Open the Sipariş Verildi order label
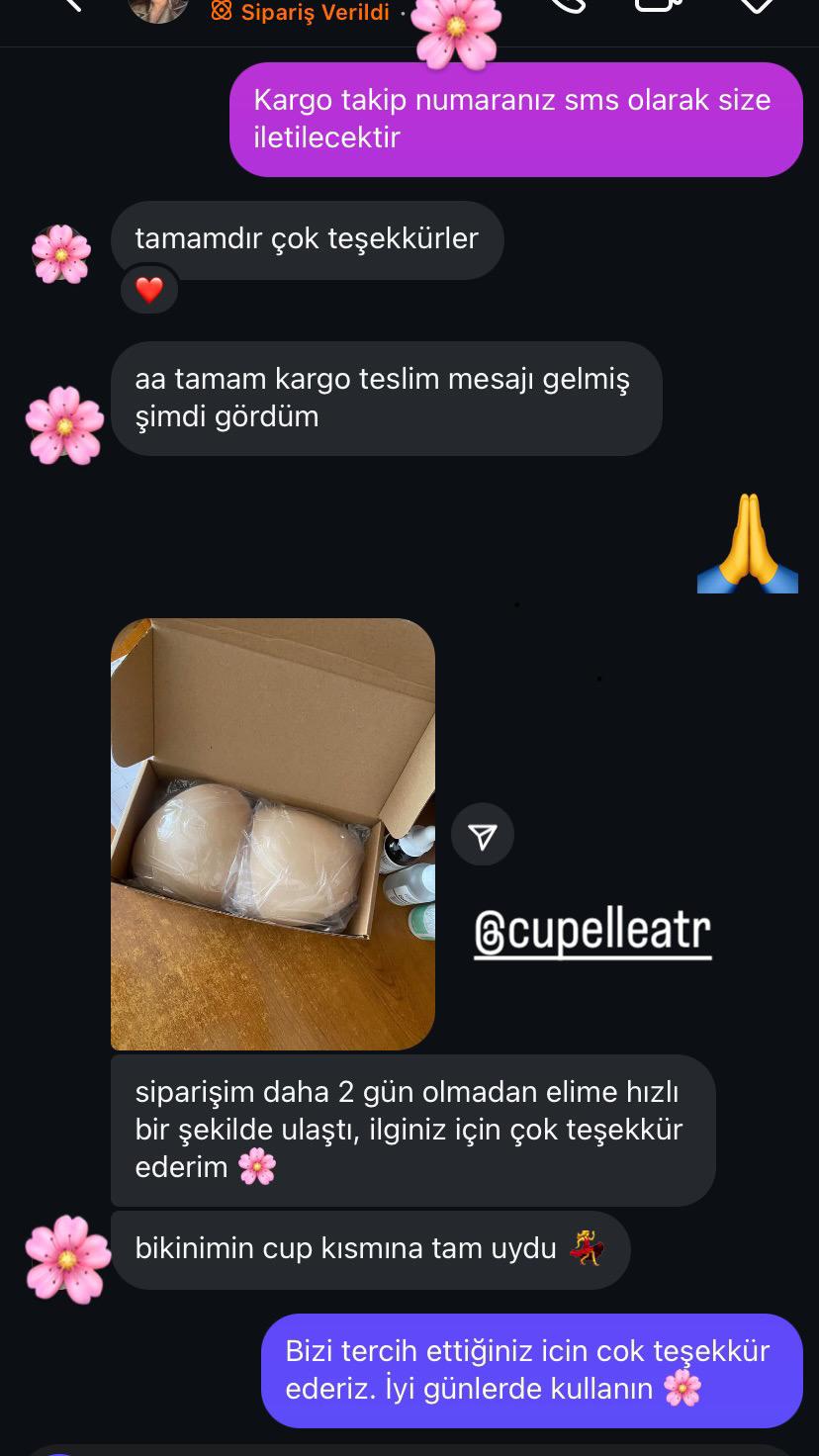 tap(302, 12)
